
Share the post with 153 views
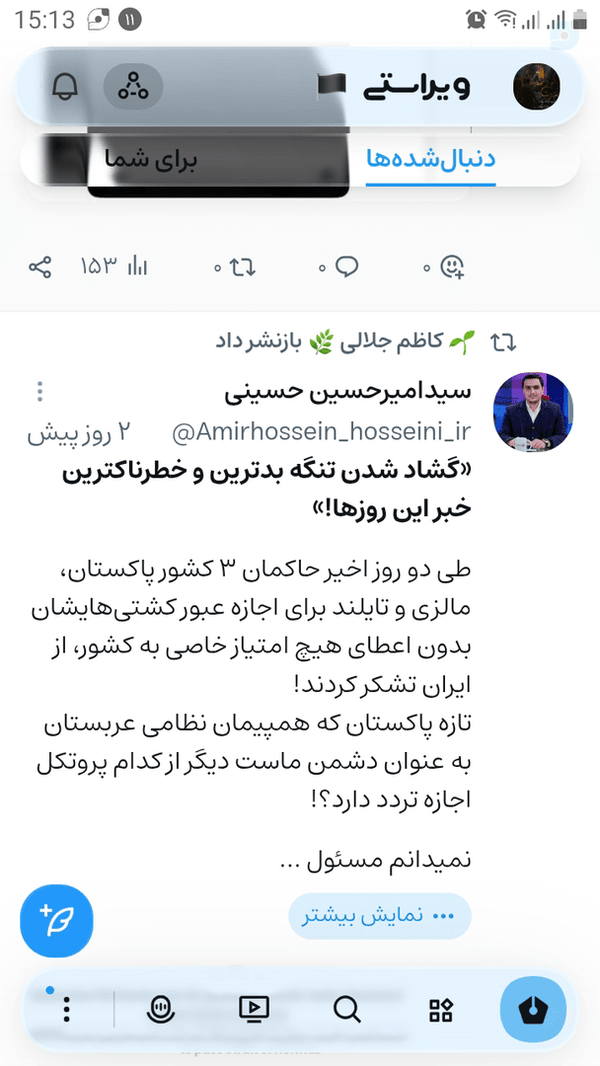pyautogui.click(x=40, y=266)
